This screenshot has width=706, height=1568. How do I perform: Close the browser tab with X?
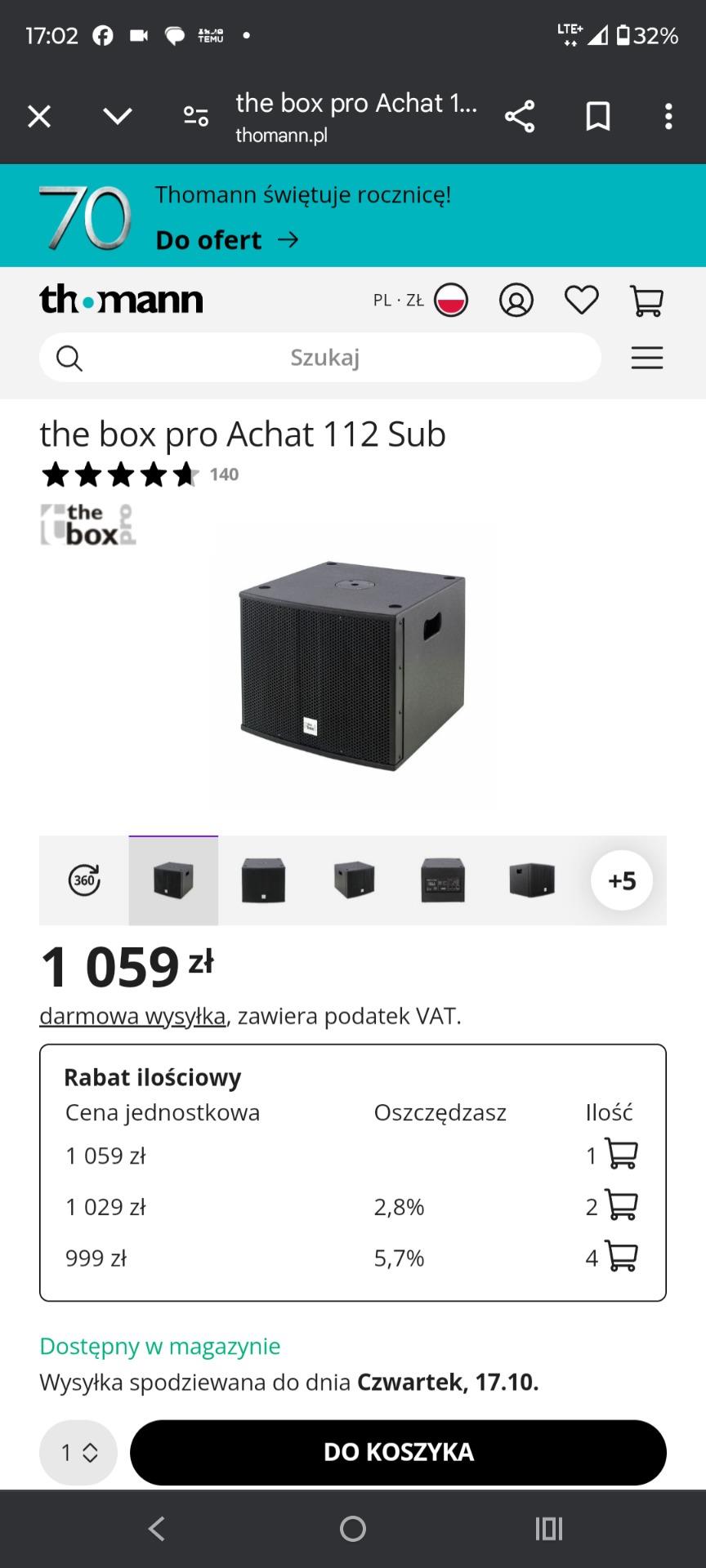(x=39, y=117)
